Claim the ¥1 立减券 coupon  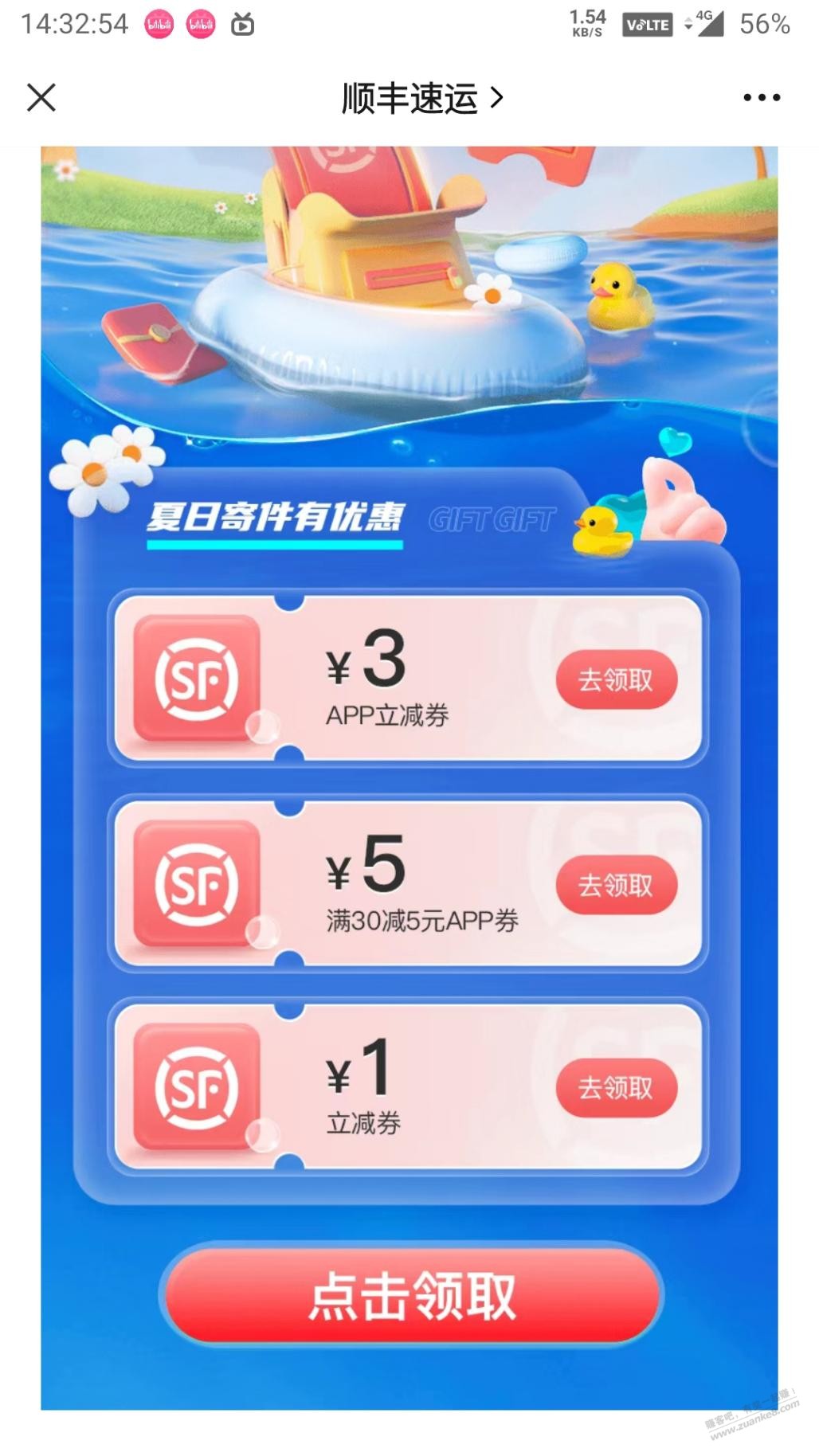pyautogui.click(x=615, y=1088)
